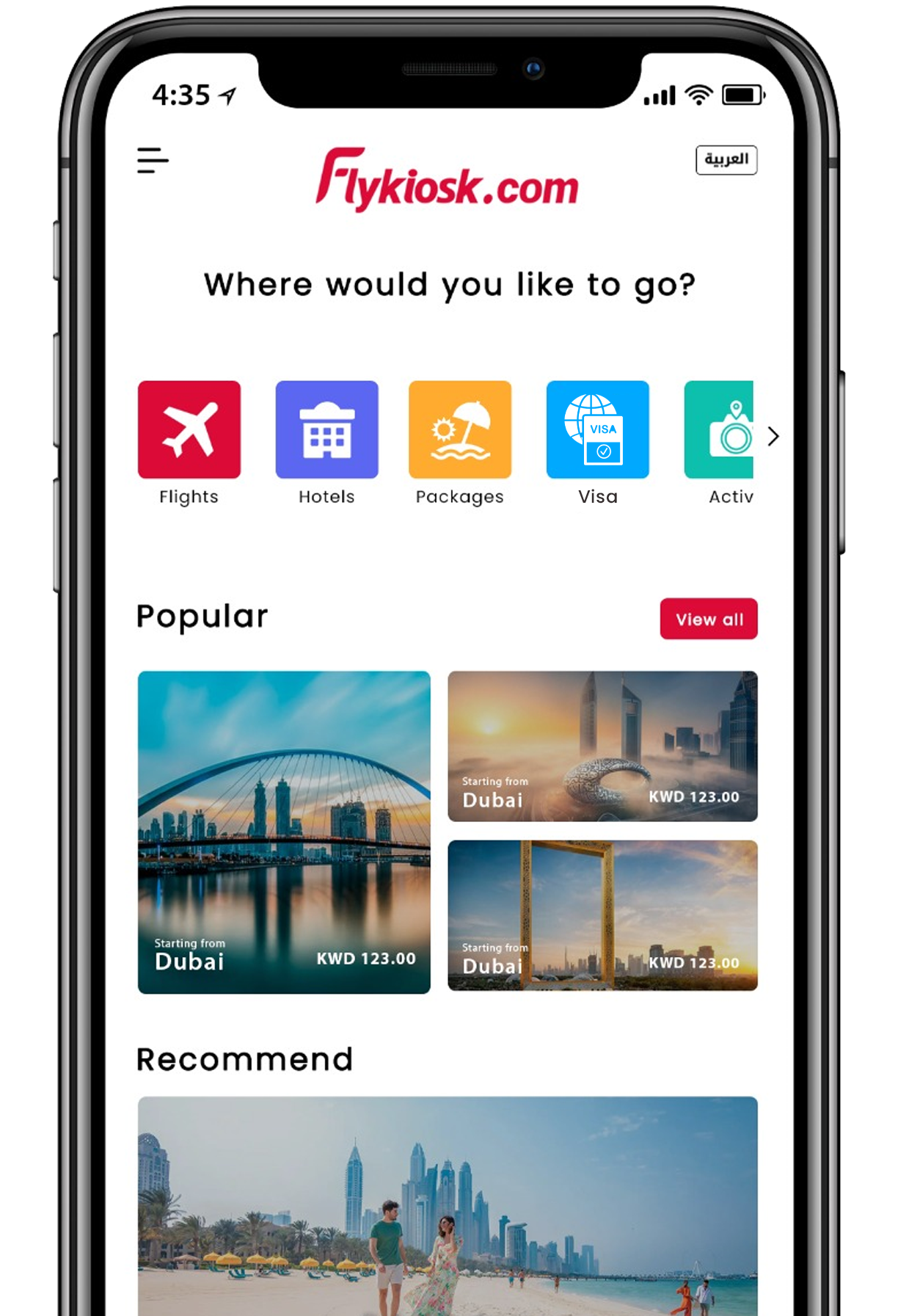898x1316 pixels.
Task: Open the hamburger menu
Action: pos(153,160)
